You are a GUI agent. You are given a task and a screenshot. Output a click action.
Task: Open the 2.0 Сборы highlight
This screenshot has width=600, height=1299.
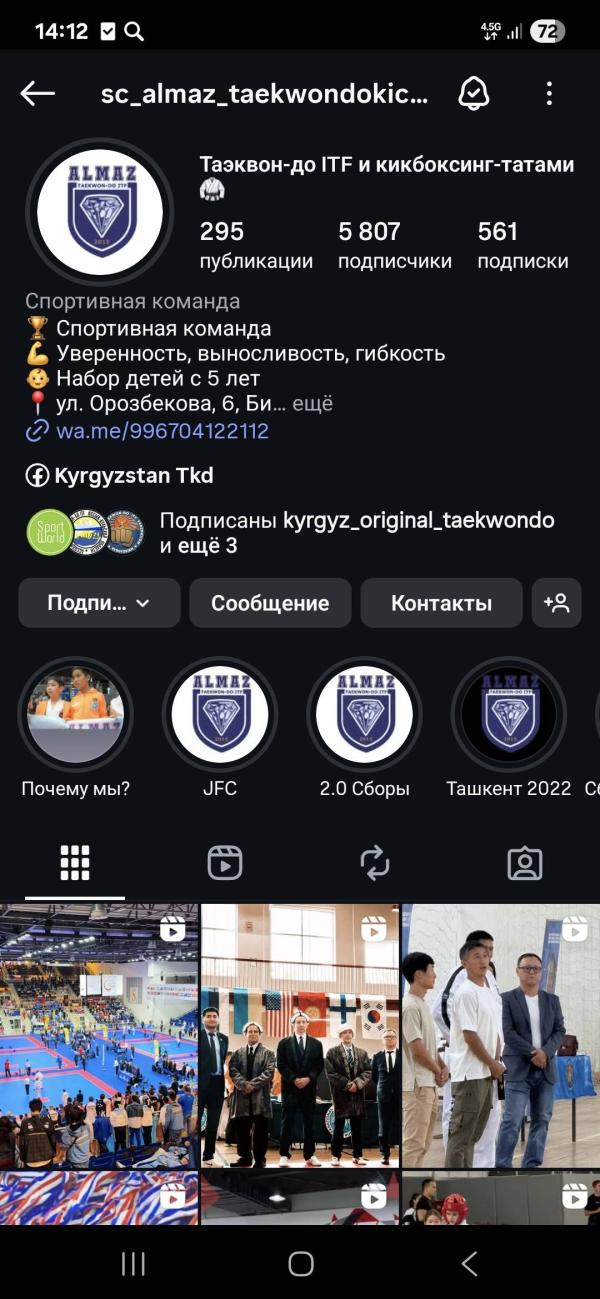point(364,715)
